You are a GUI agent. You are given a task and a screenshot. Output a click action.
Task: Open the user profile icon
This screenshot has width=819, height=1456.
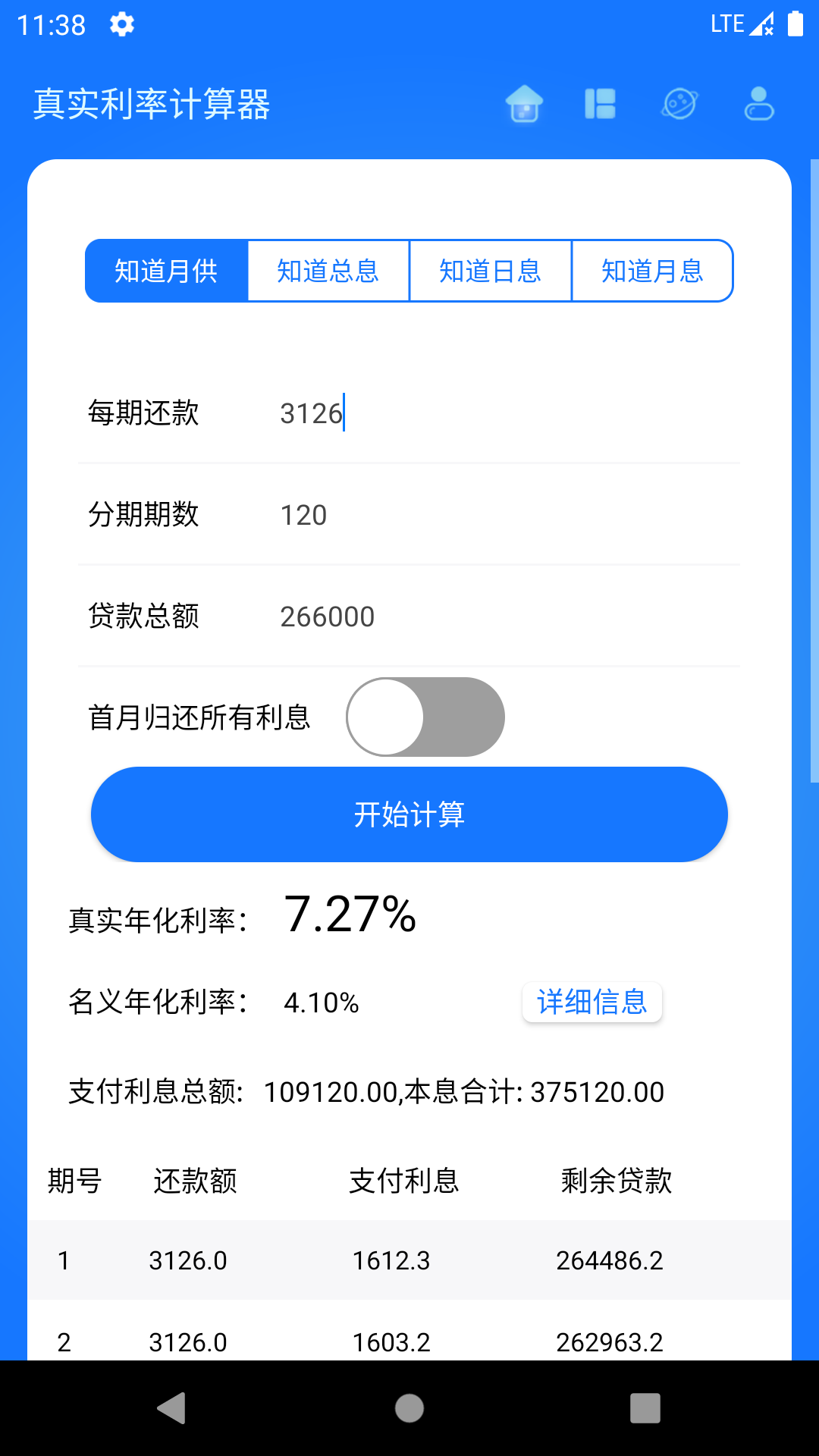[x=758, y=104]
